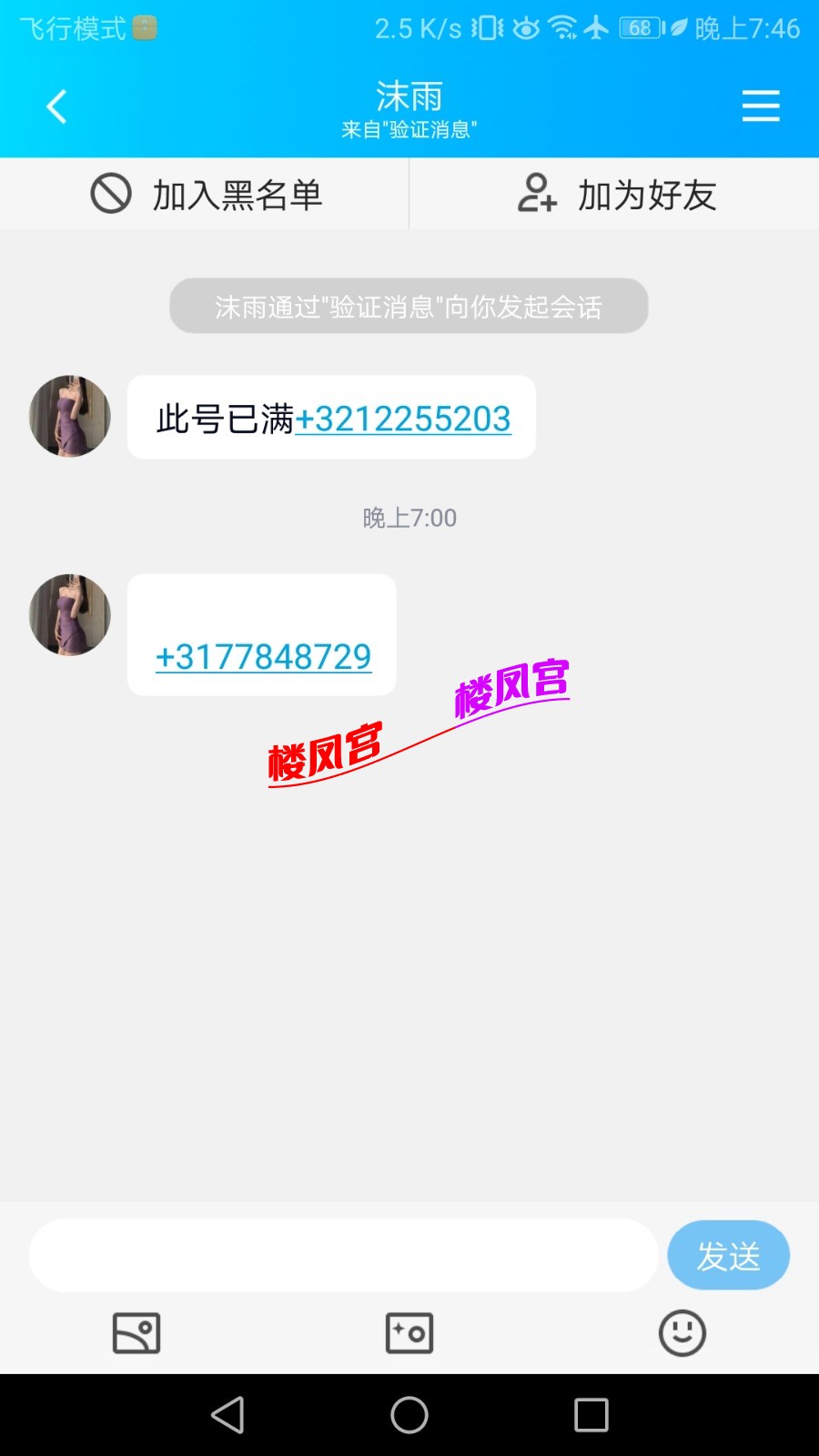Select the 加入黑名单 tab
Image resolution: width=819 pixels, height=1456 pixels.
coord(205,194)
